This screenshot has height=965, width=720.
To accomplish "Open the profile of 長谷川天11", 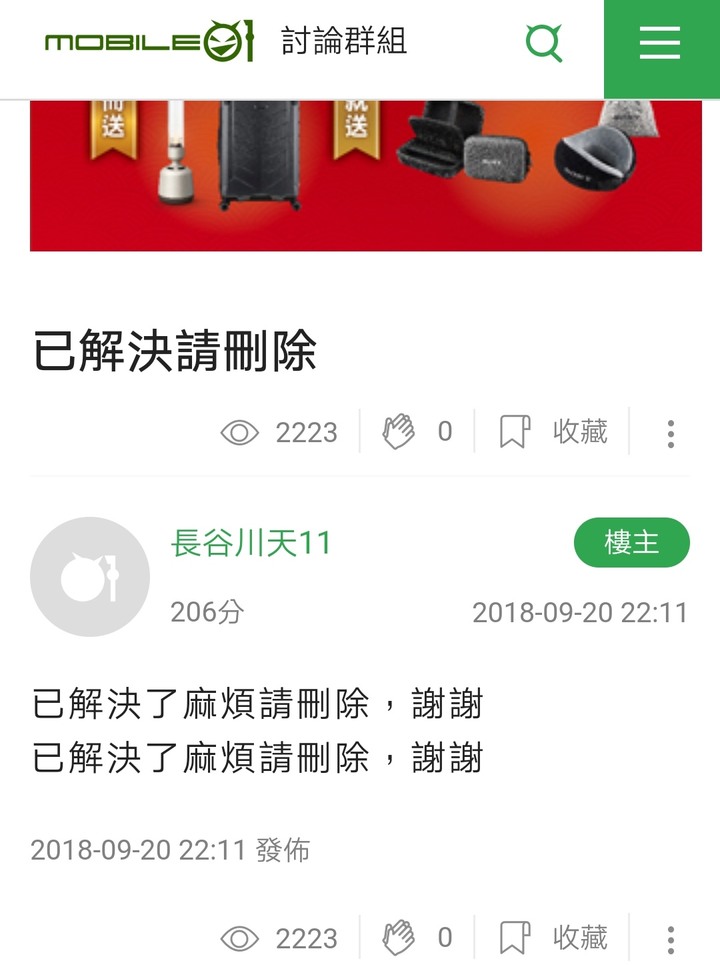I will click(250, 544).
